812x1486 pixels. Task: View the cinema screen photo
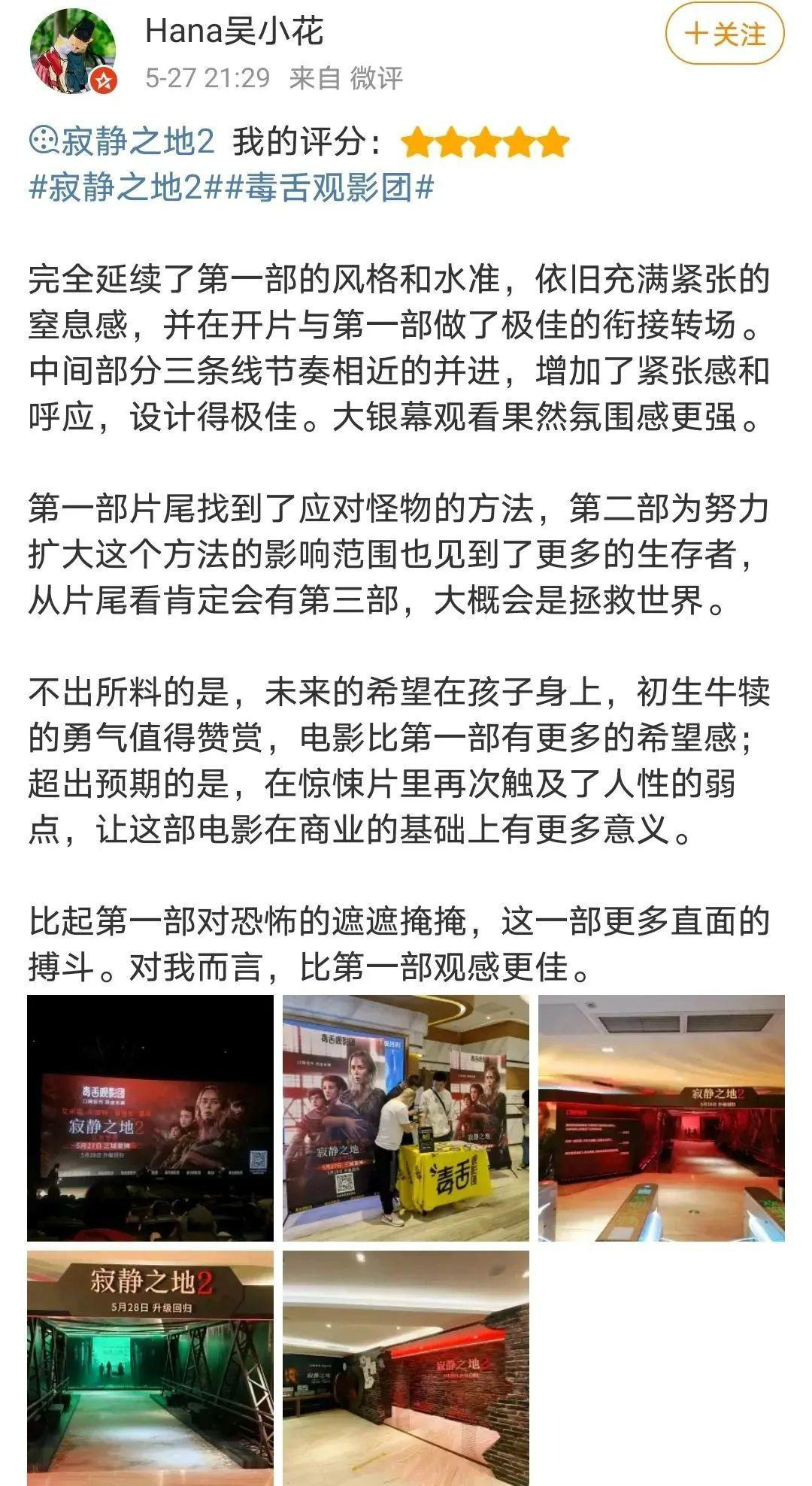click(150, 1118)
